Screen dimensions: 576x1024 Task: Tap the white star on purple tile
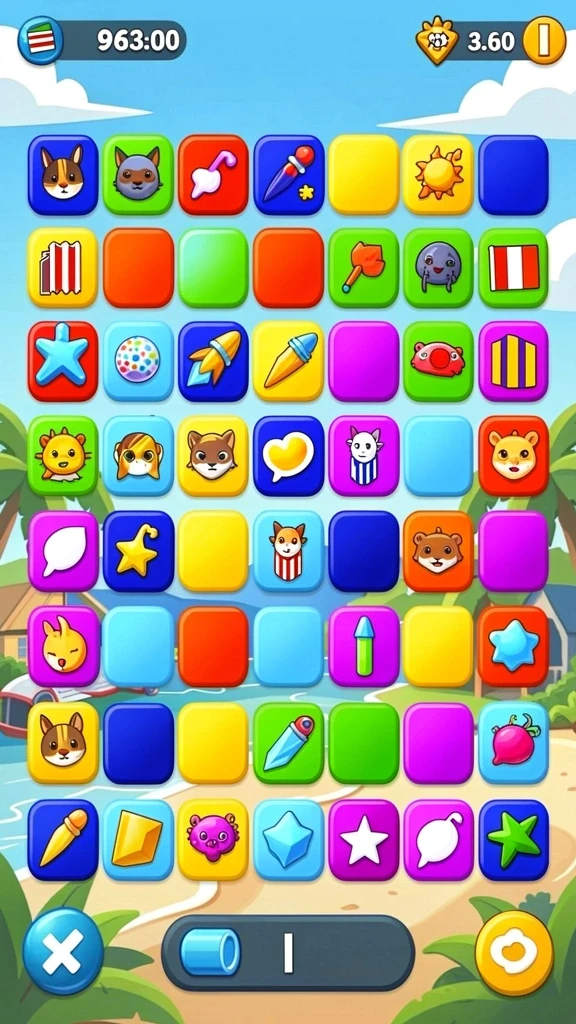pyautogui.click(x=363, y=839)
